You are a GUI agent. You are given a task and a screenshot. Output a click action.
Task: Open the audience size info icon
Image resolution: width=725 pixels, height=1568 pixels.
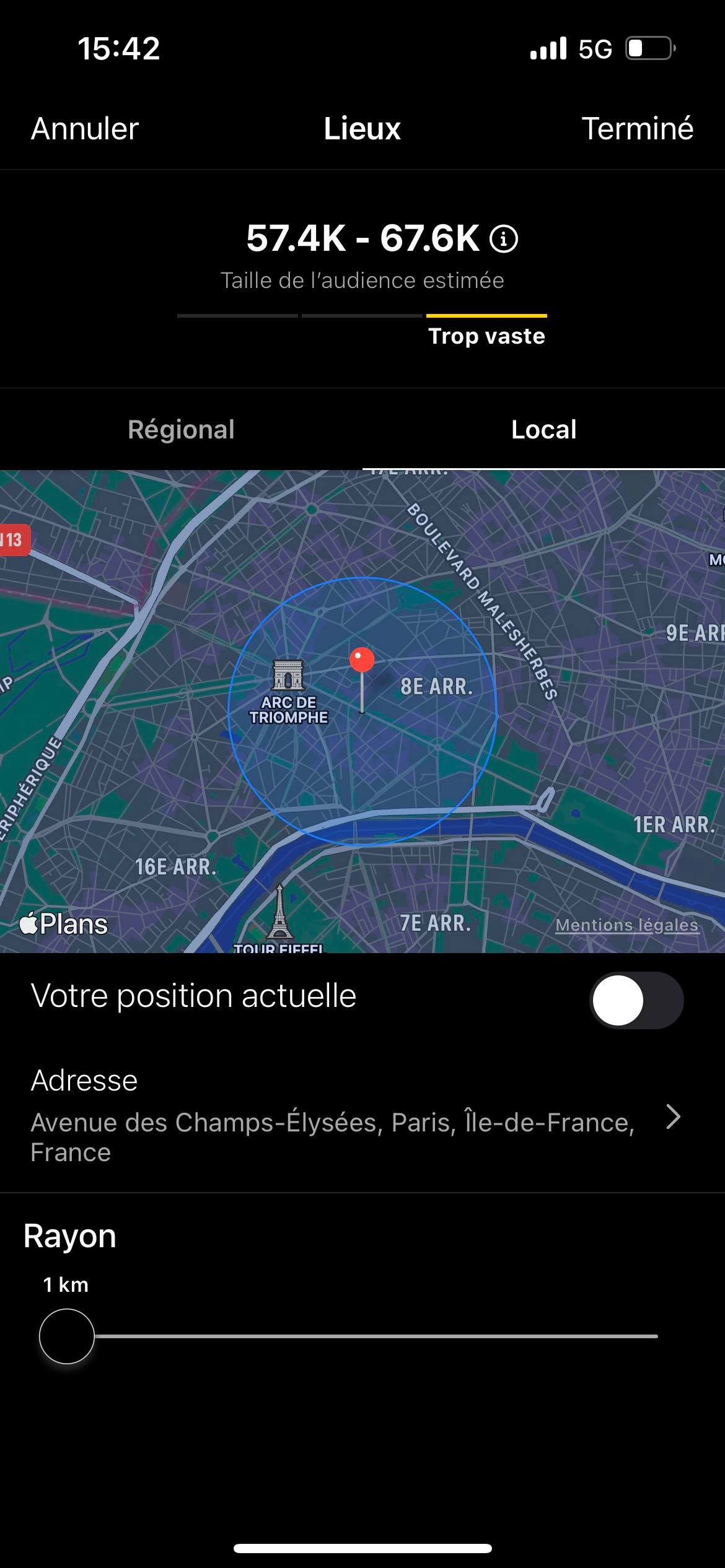(504, 238)
